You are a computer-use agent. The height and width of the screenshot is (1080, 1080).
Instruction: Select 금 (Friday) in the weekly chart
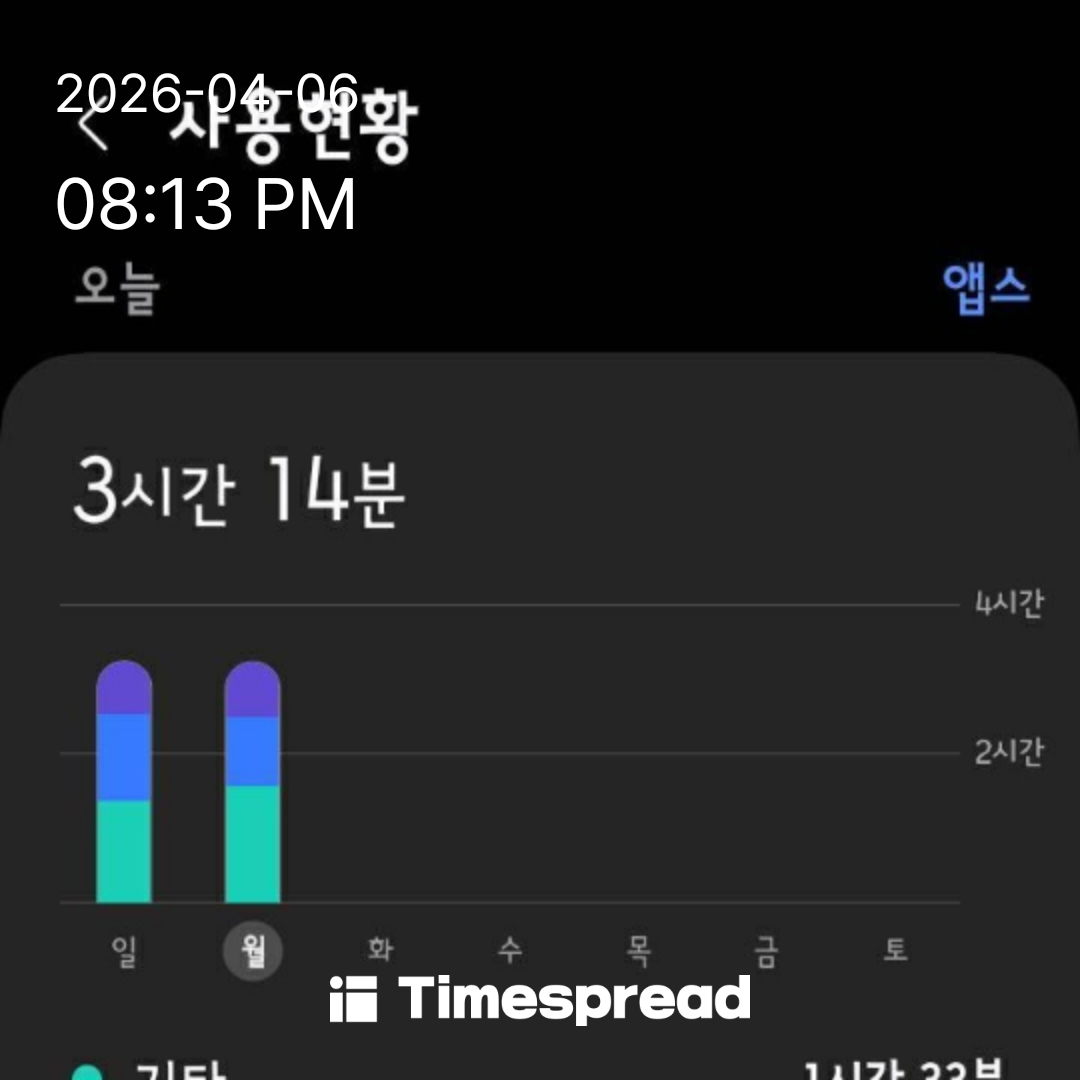tap(766, 951)
